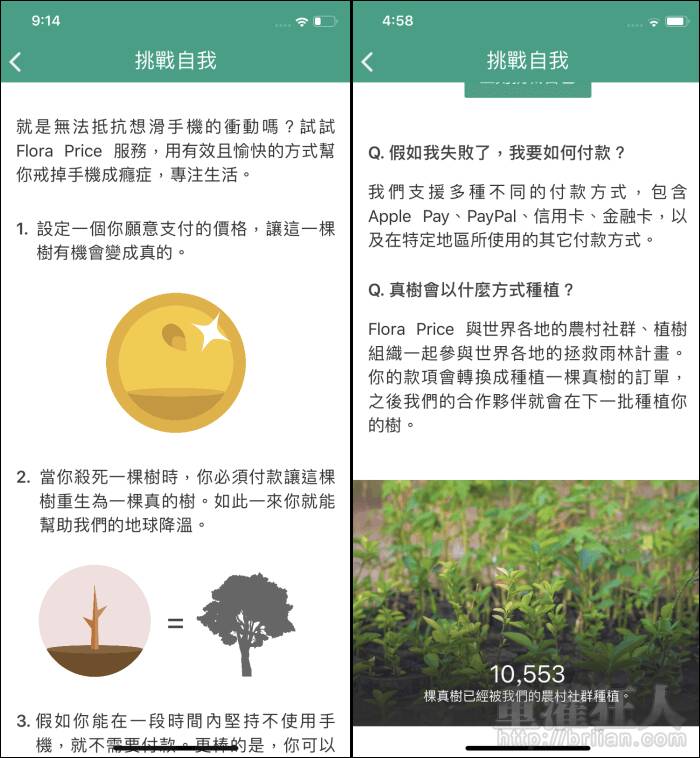Tap the partially hidden green button above the FAQ
700x758 pixels.
tap(527, 88)
